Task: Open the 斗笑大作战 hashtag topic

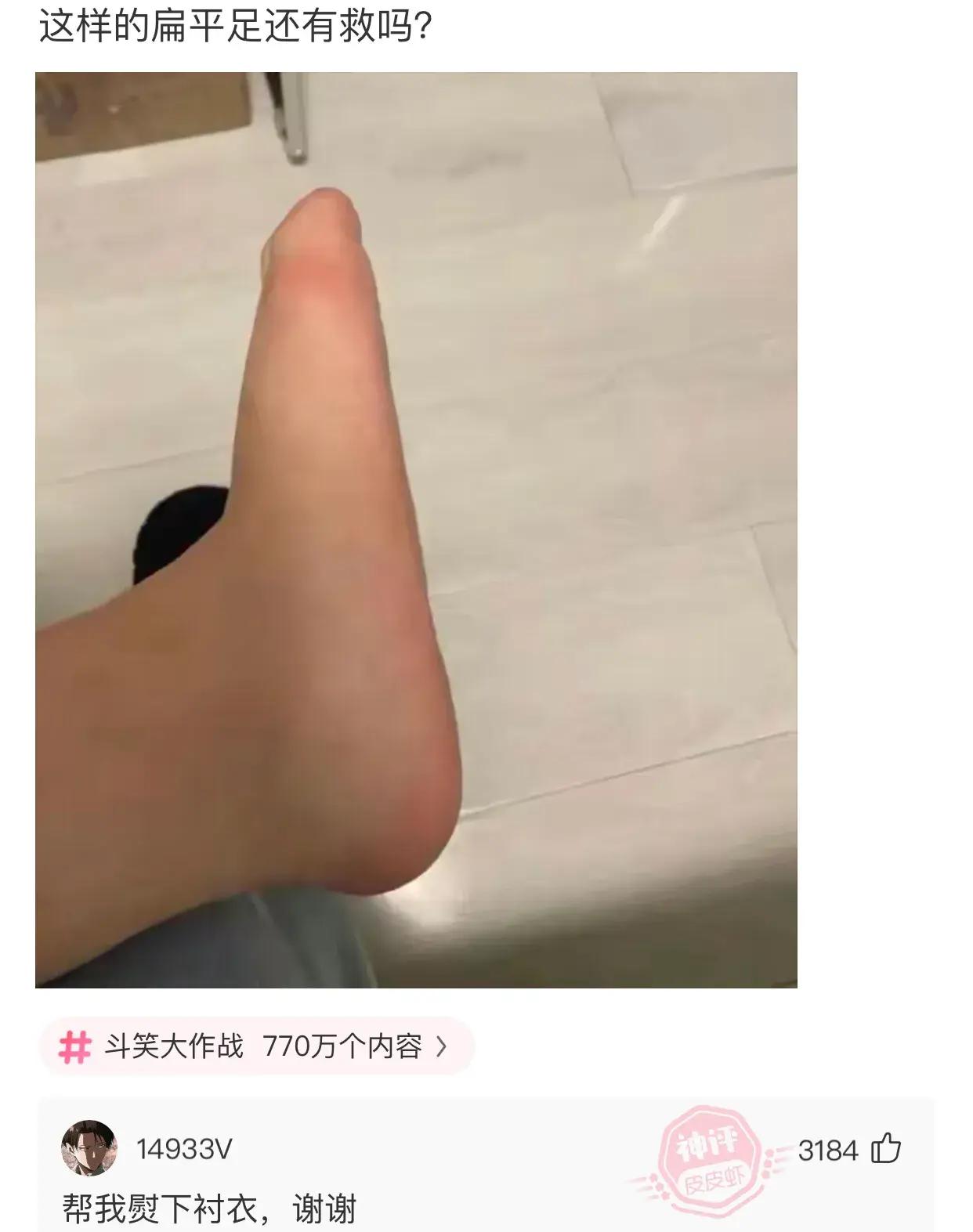Action: (255, 1046)
